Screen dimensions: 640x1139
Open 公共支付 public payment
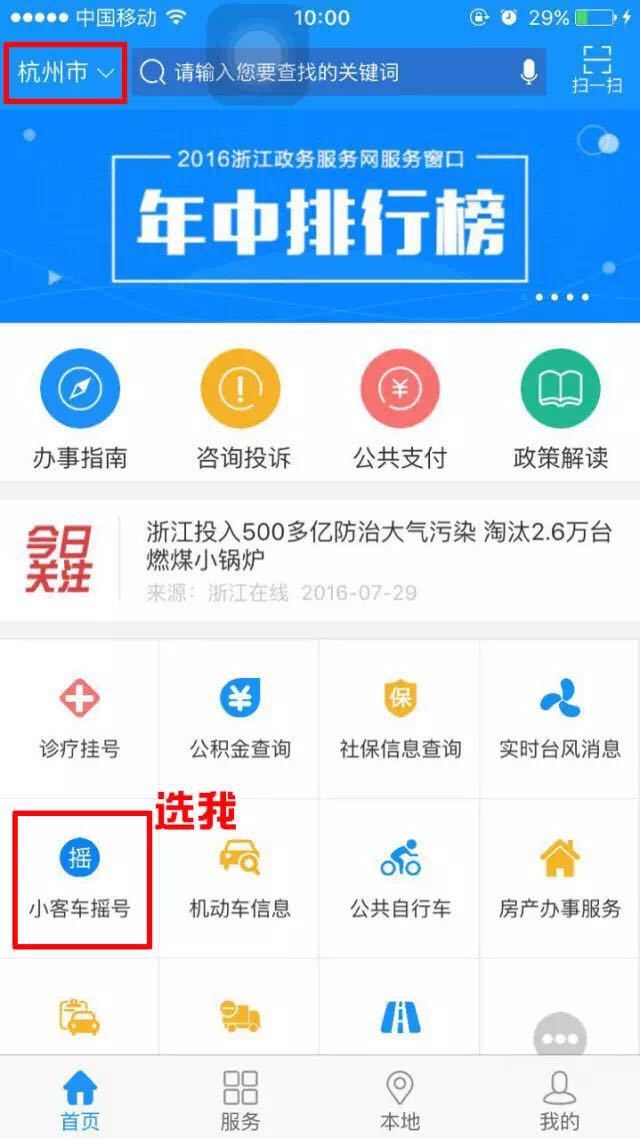[400, 412]
